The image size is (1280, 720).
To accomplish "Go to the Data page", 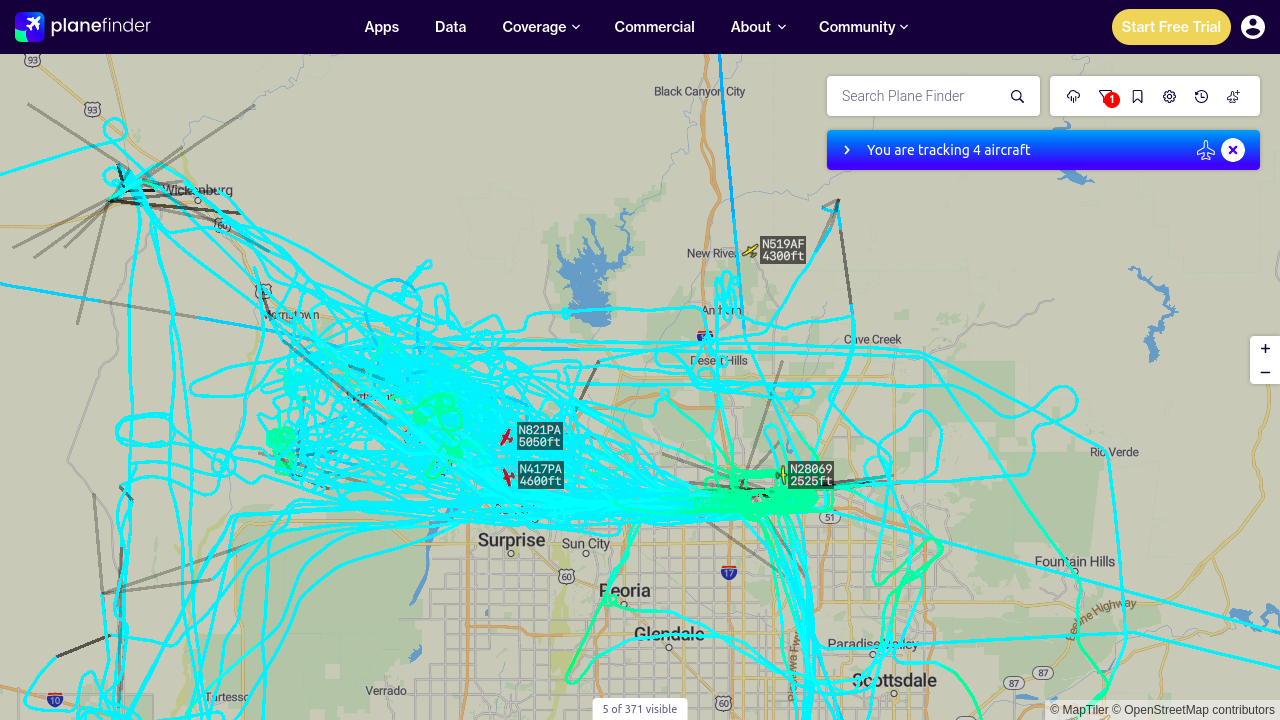I will 451,27.
